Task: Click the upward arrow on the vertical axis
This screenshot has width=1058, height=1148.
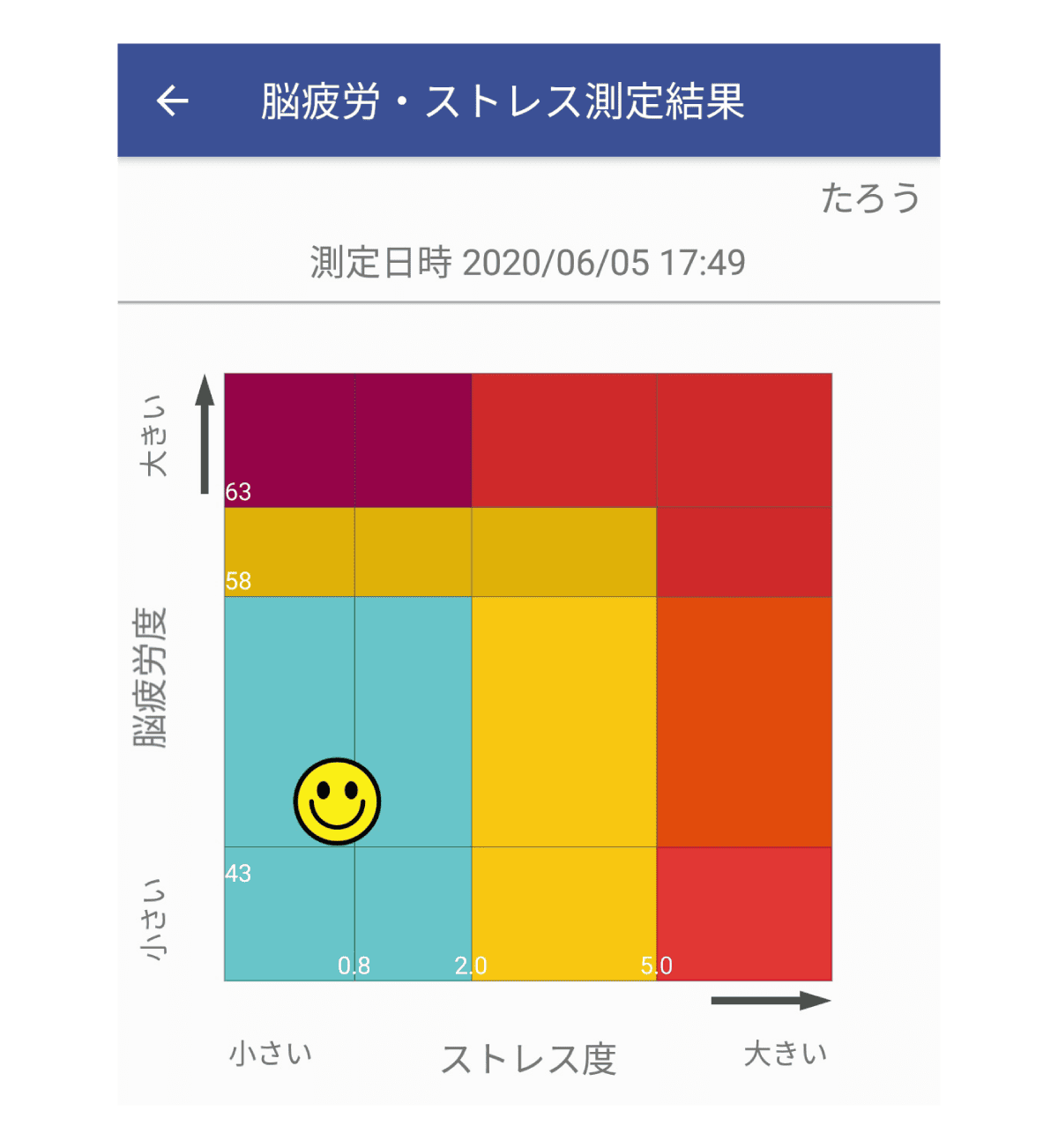Action: (205, 432)
